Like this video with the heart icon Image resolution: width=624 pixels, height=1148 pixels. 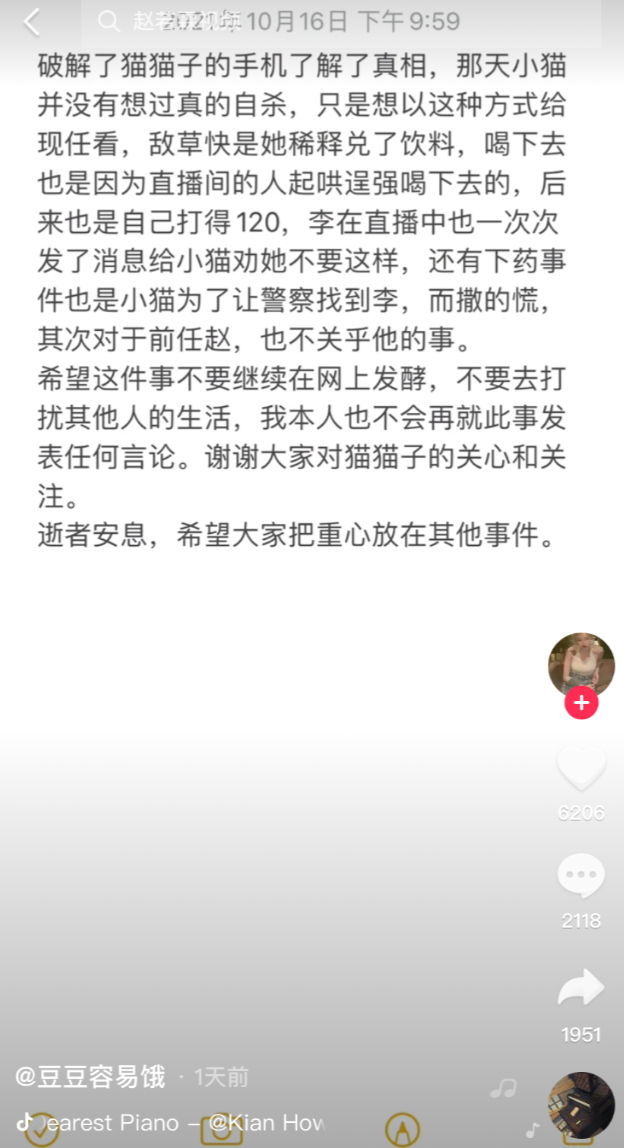[581, 768]
